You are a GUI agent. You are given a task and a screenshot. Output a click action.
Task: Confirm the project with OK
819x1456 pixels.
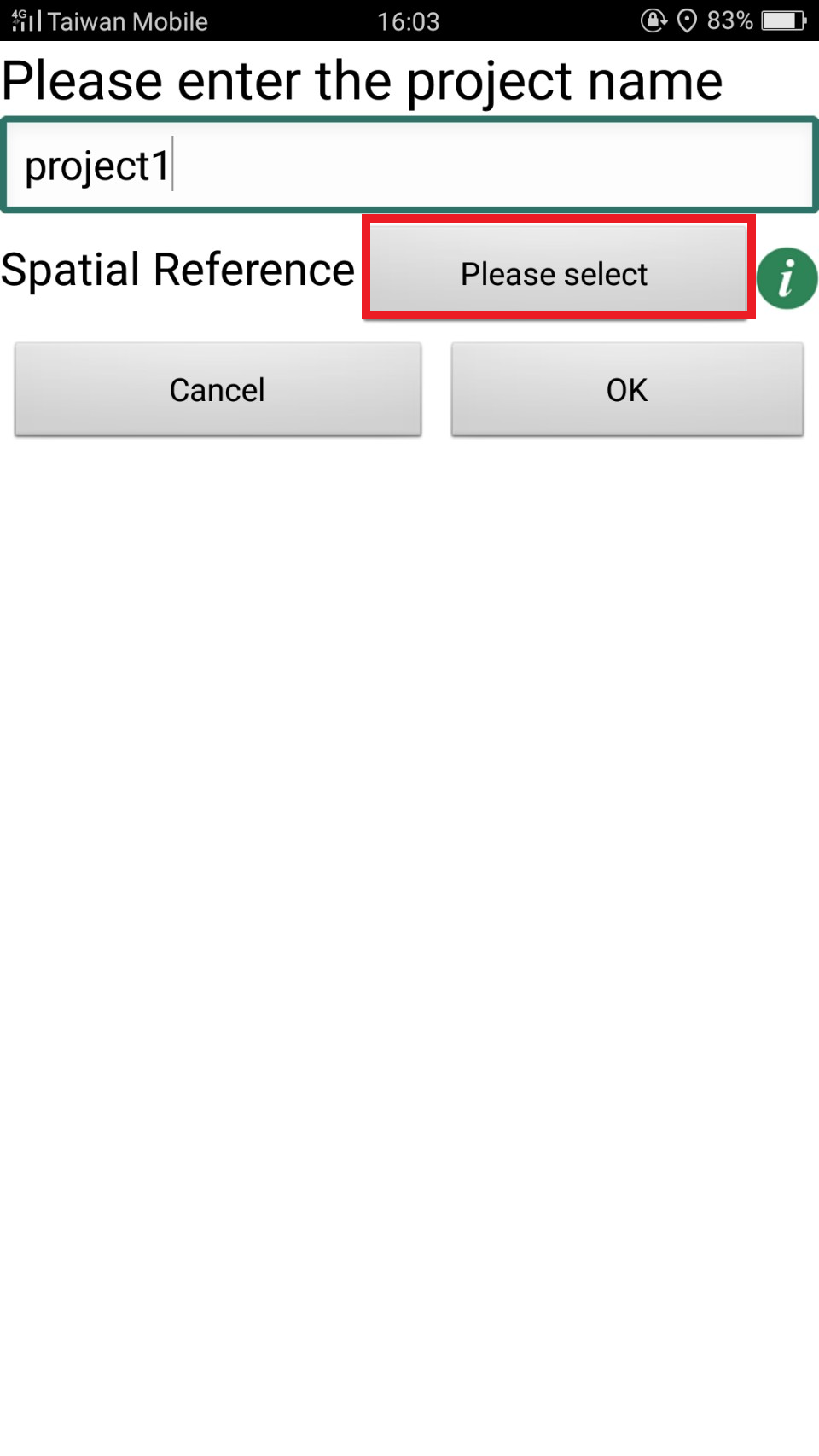[x=627, y=389]
